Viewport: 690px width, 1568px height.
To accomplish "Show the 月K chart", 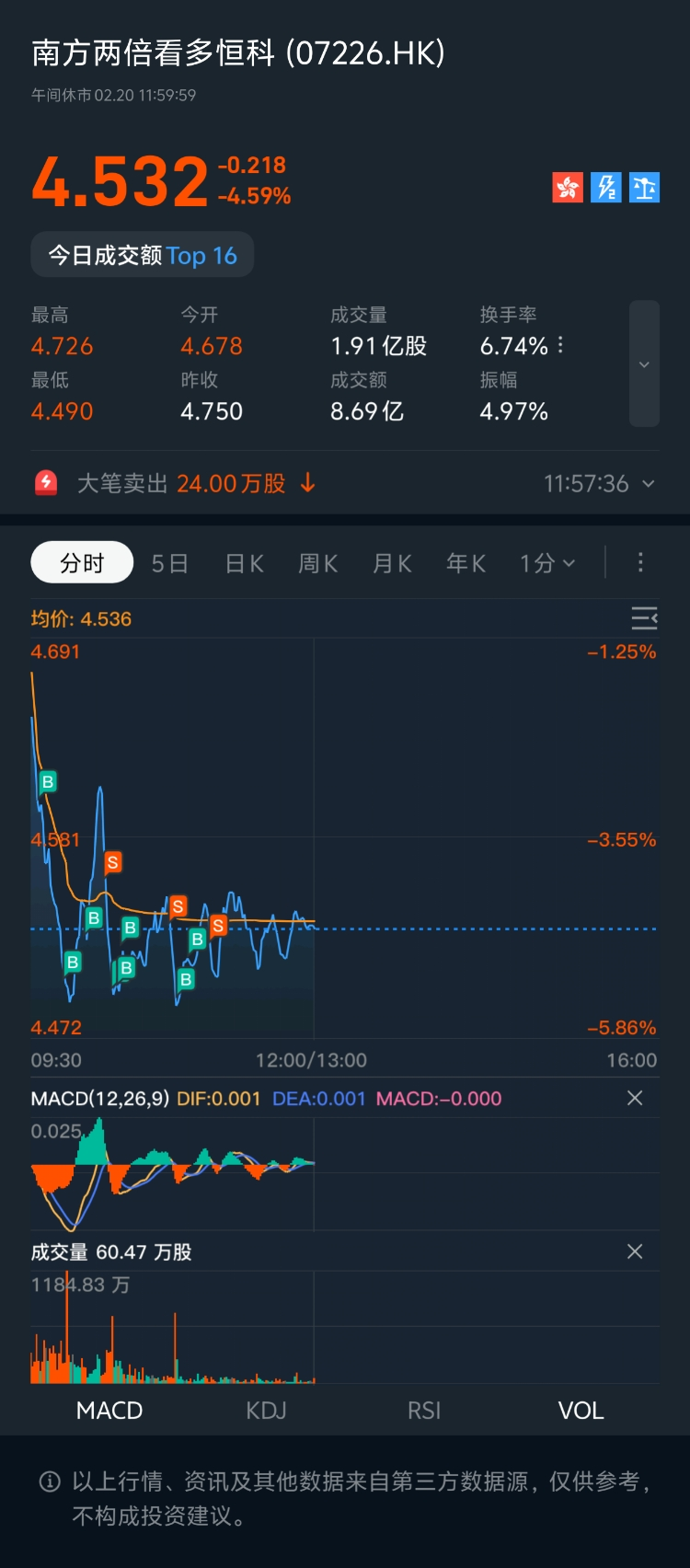I will point(392,563).
